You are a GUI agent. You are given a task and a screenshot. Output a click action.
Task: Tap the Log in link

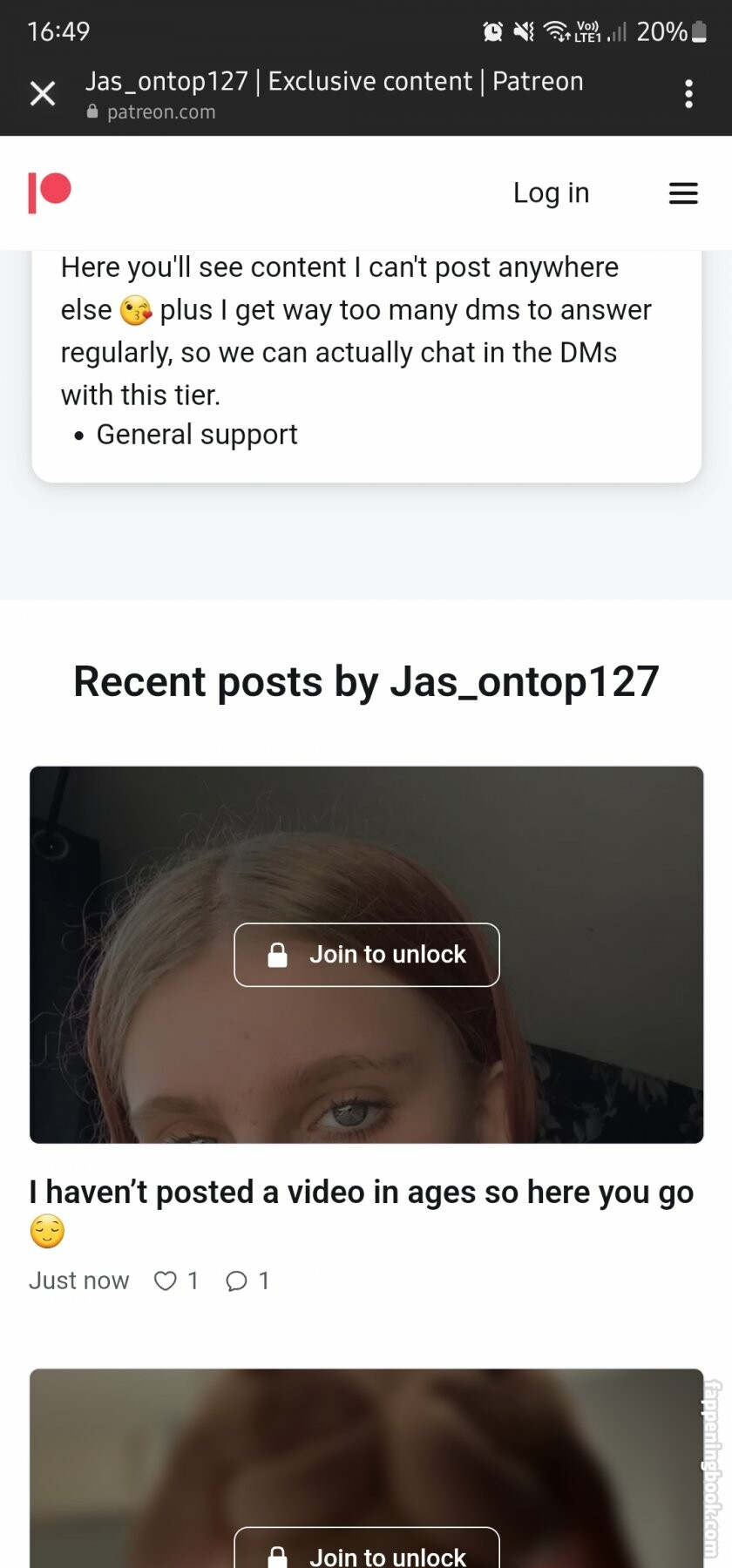click(551, 193)
